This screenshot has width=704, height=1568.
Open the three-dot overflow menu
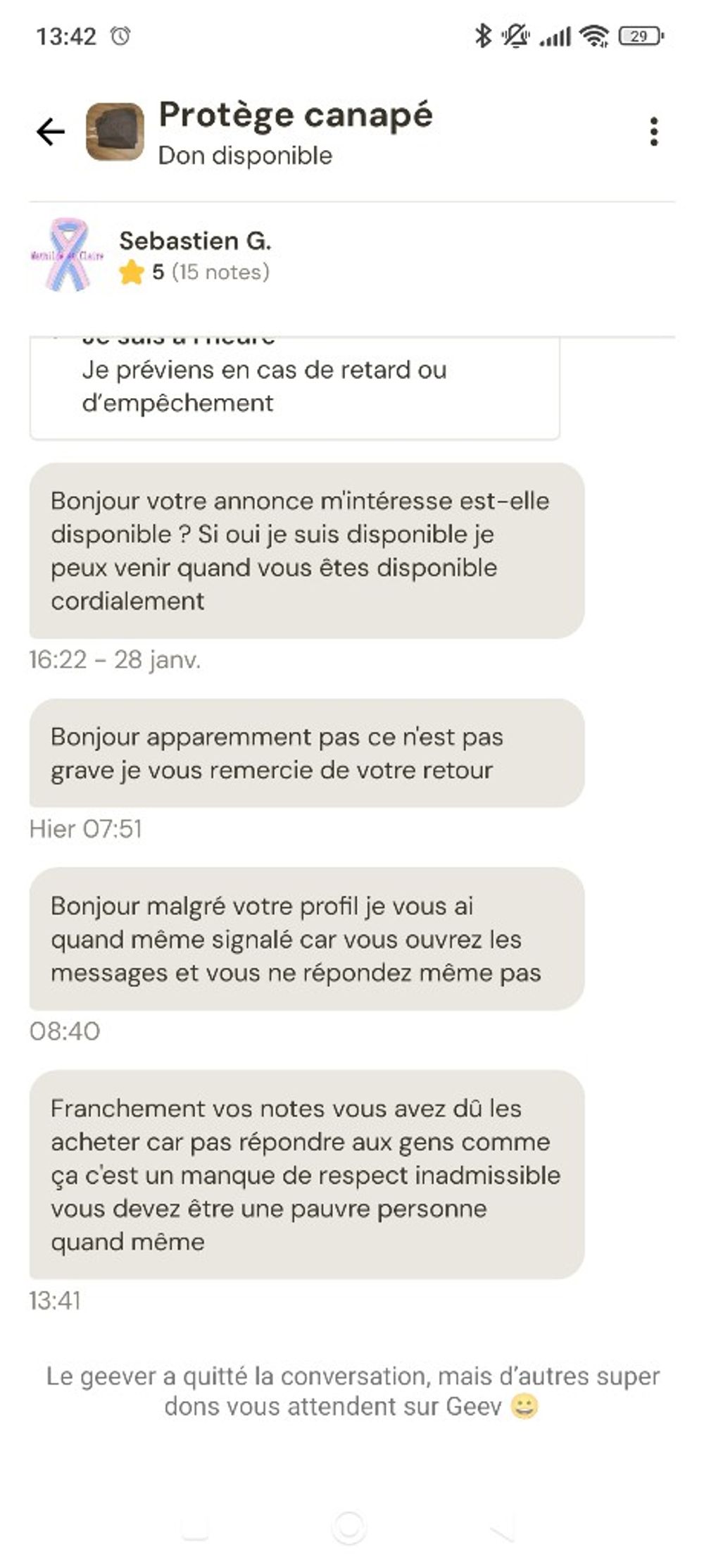tap(653, 132)
